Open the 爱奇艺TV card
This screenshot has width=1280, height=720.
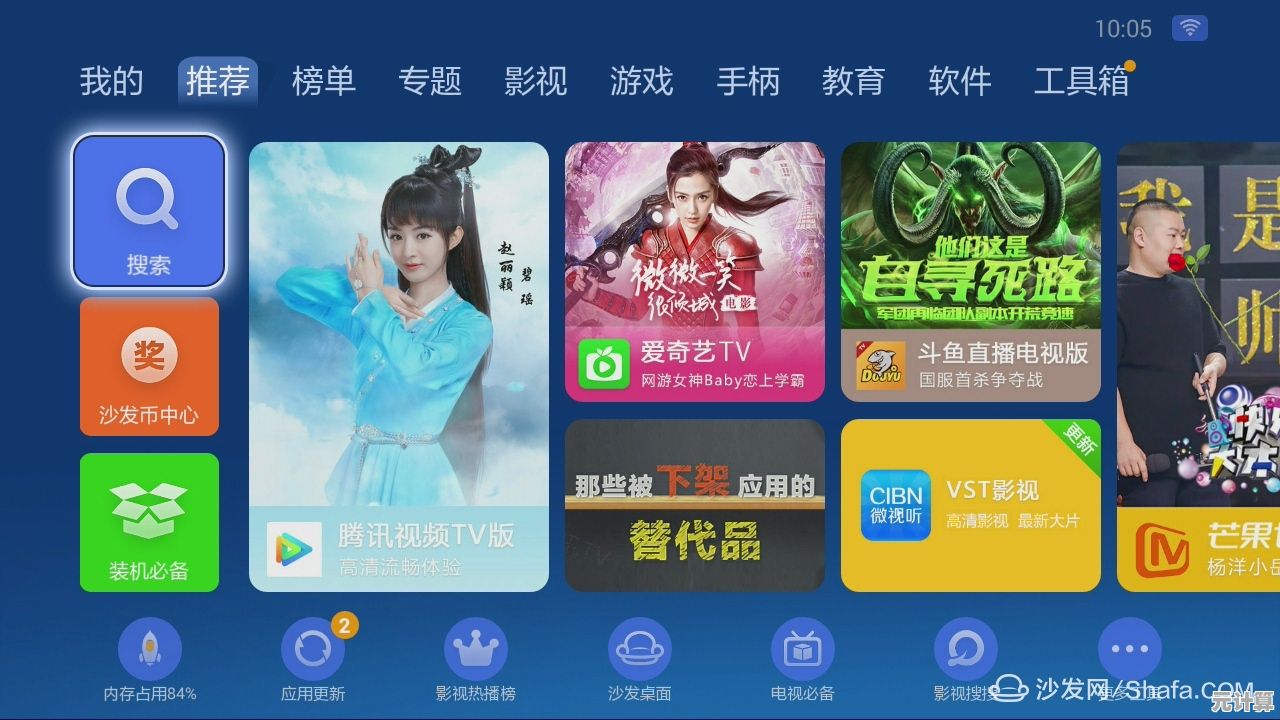click(694, 271)
